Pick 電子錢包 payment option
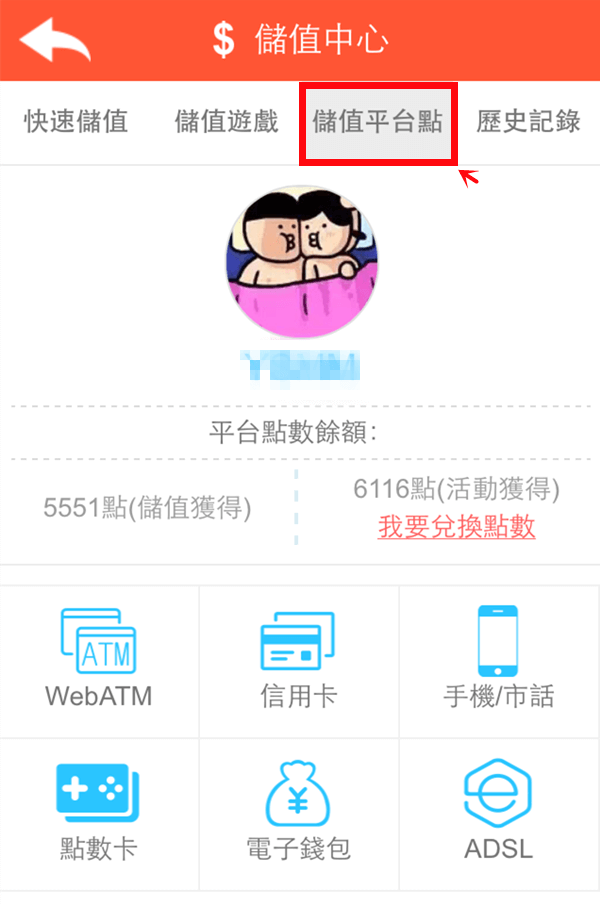The image size is (600, 905). 298,813
